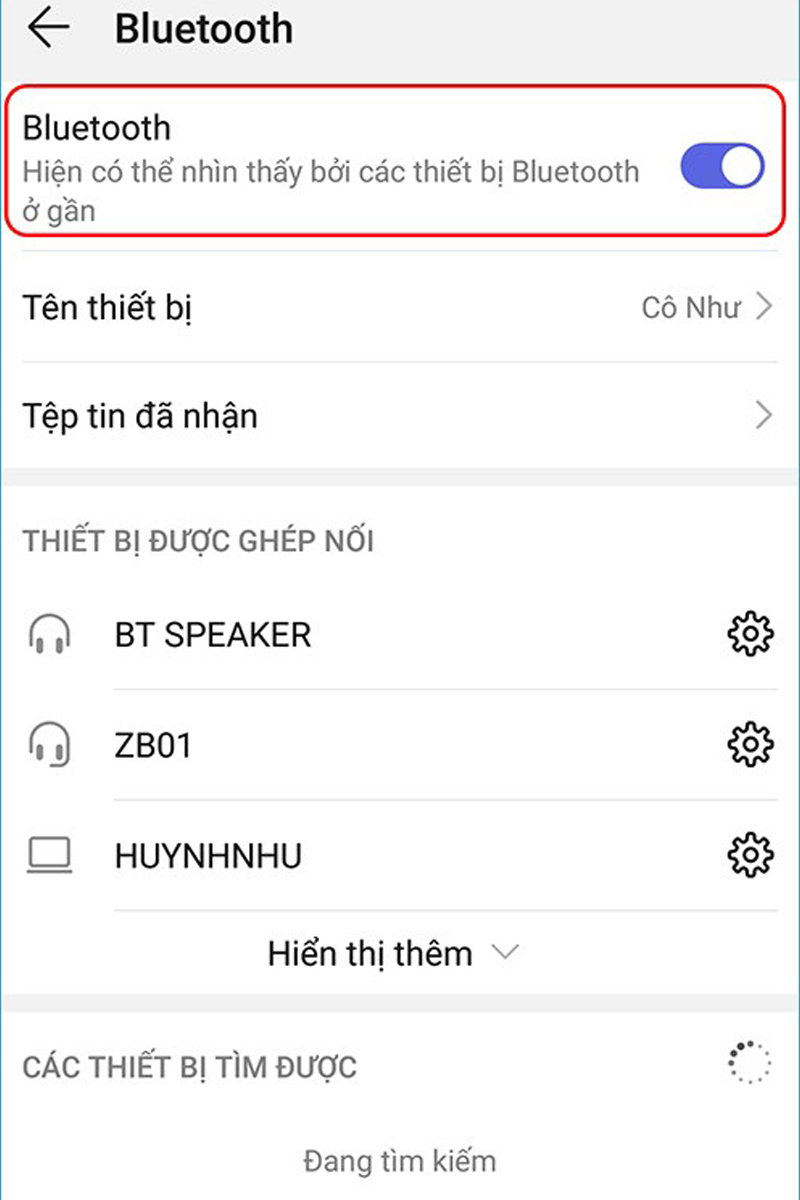Turn off the Bluetooth switch
The image size is (800, 1200).
tap(722, 167)
